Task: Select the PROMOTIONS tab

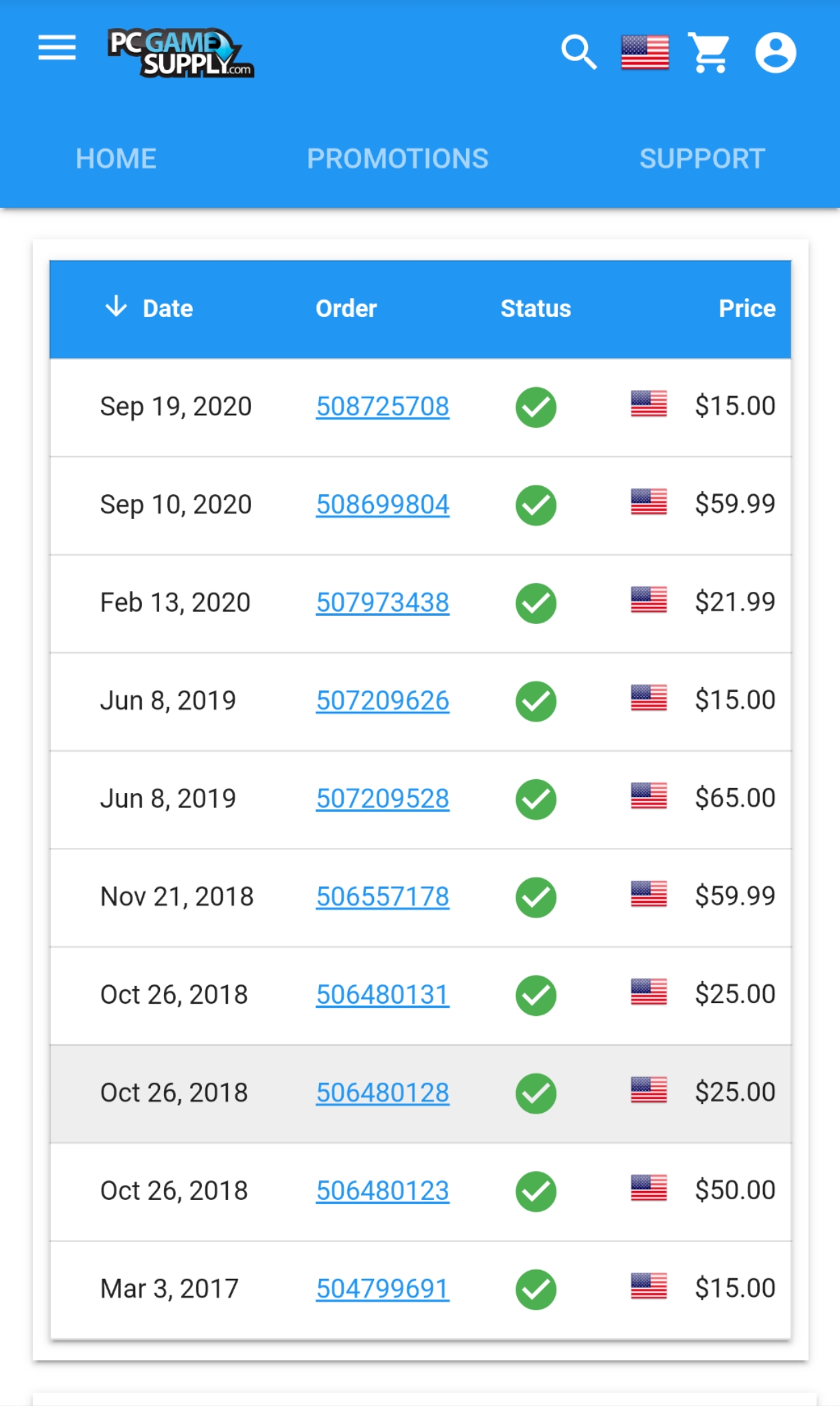Action: pos(398,158)
